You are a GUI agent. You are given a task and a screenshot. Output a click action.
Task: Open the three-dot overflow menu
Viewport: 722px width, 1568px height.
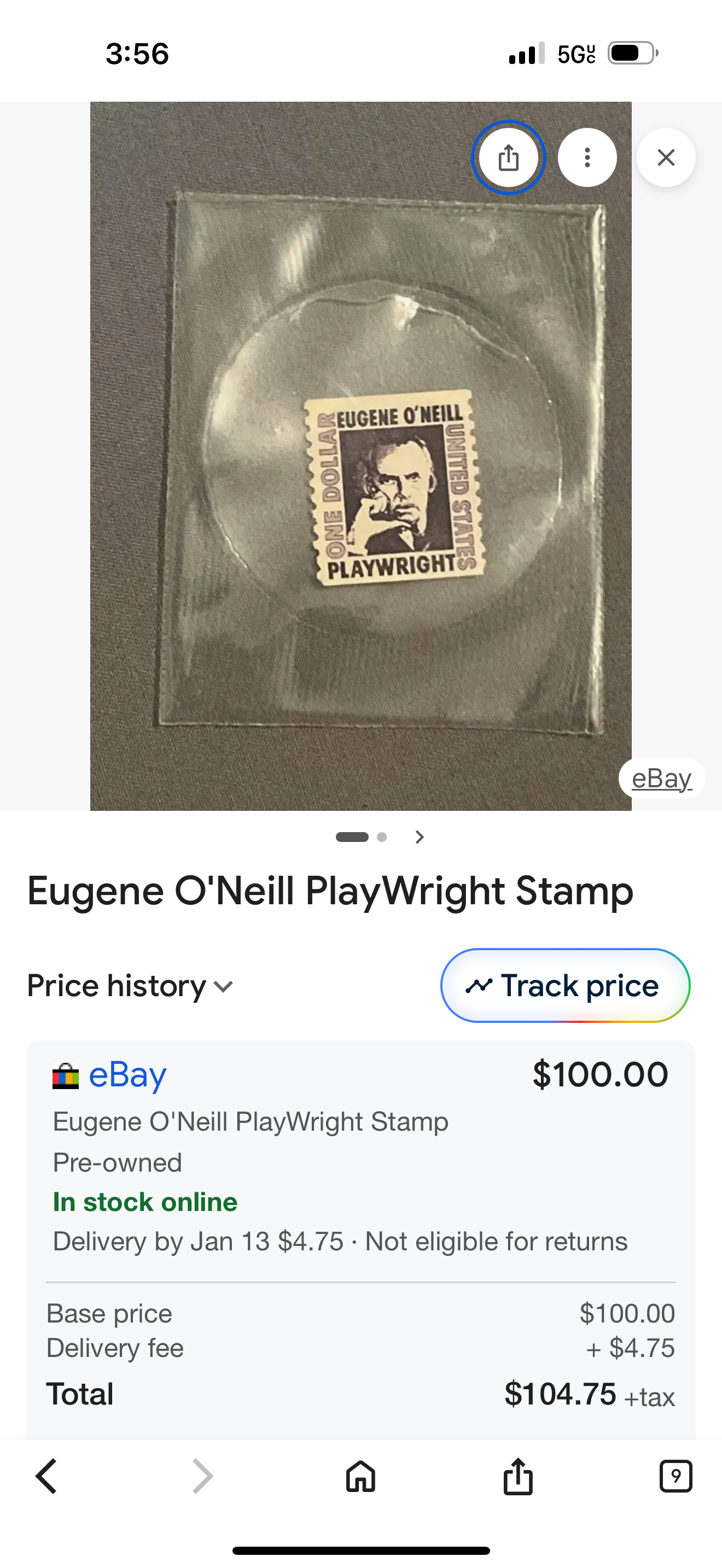pos(587,157)
